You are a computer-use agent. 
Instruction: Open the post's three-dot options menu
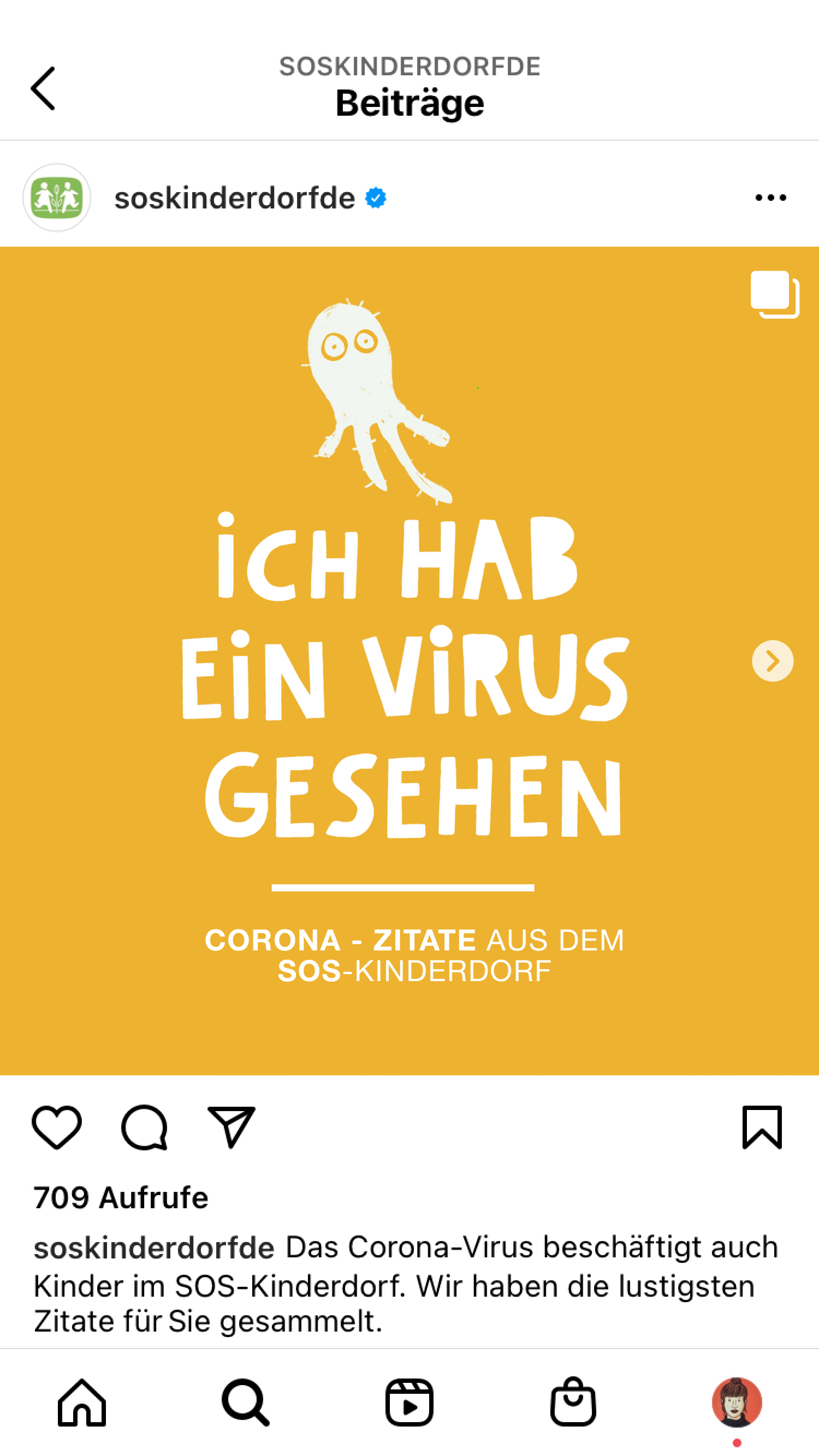click(x=770, y=198)
